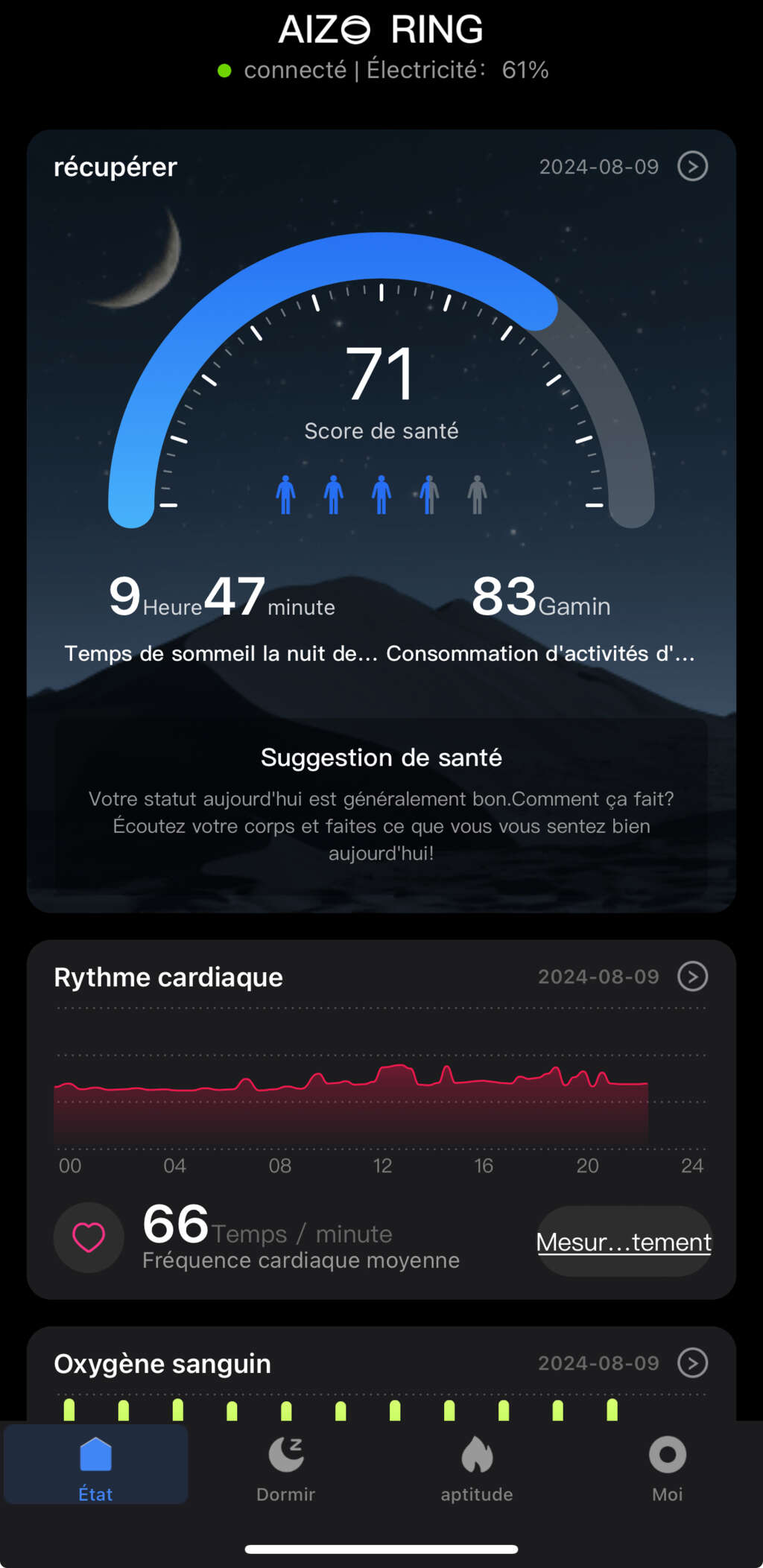Viewport: 763px width, 1568px height.
Task: Open récupérer details arrow
Action: (x=692, y=166)
